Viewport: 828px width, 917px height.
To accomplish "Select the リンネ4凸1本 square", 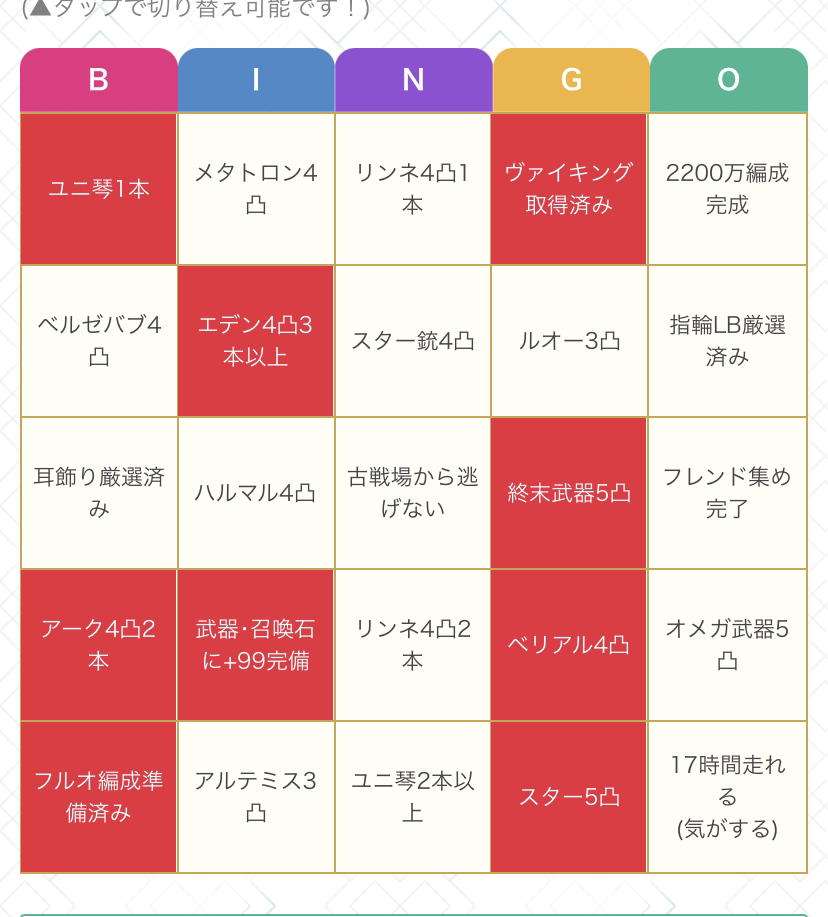I will [x=413, y=189].
